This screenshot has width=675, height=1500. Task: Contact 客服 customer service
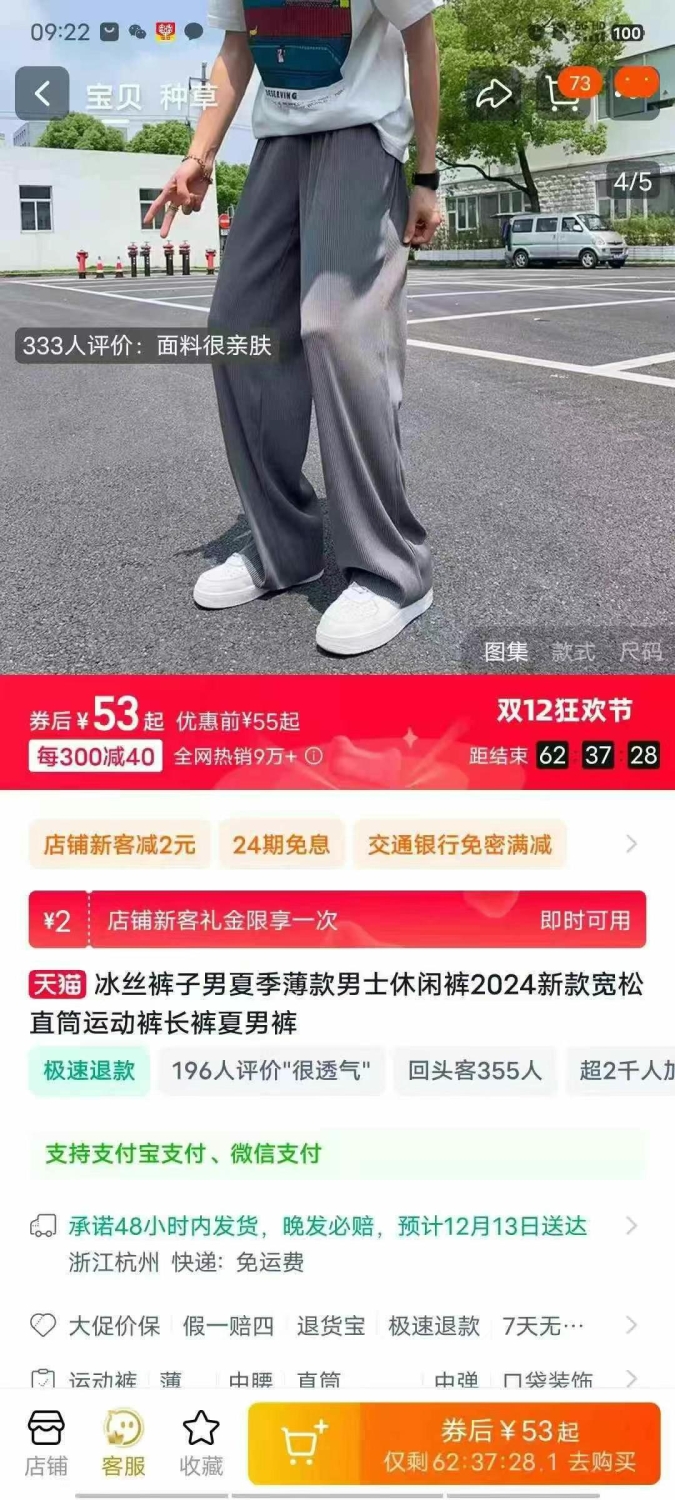tap(123, 1444)
